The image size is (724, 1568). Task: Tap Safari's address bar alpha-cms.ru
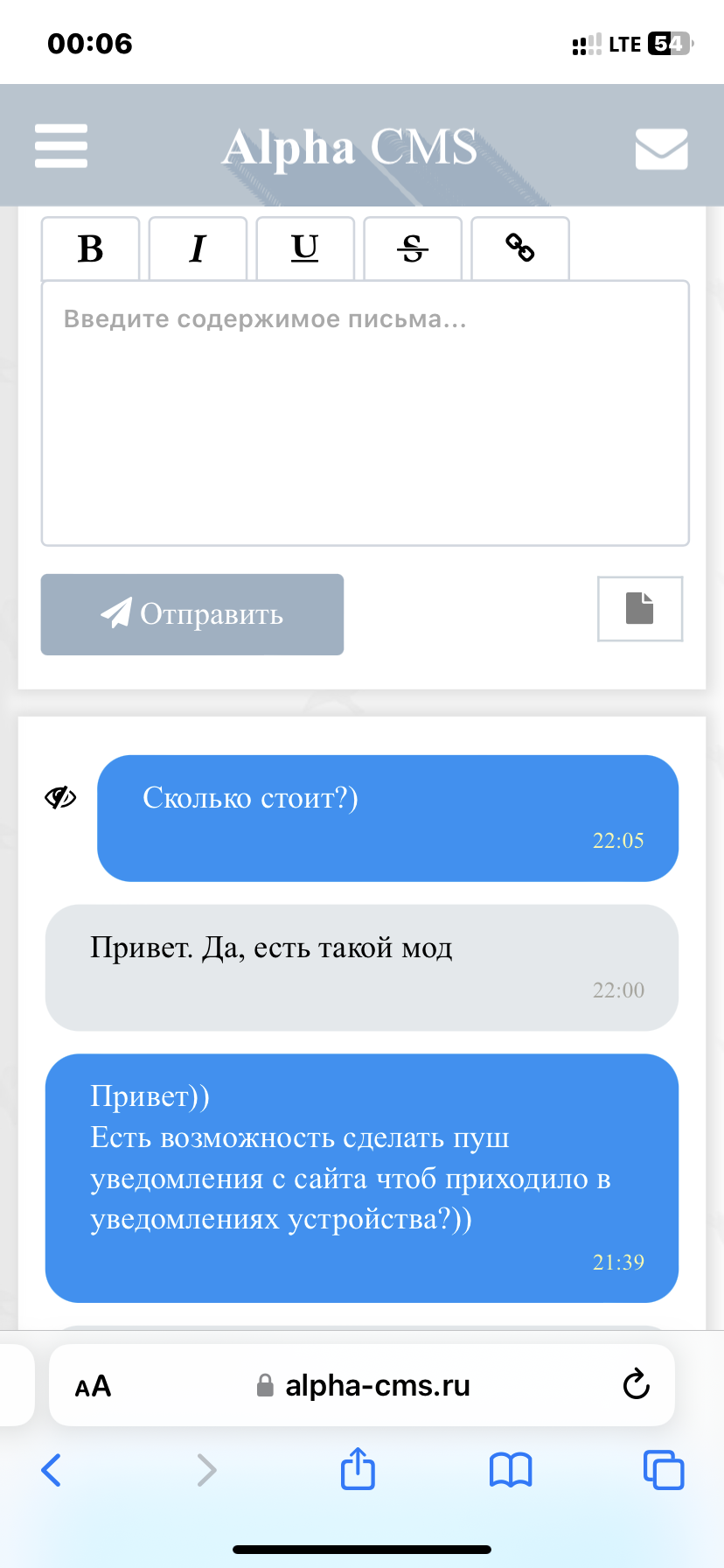pos(376,1385)
